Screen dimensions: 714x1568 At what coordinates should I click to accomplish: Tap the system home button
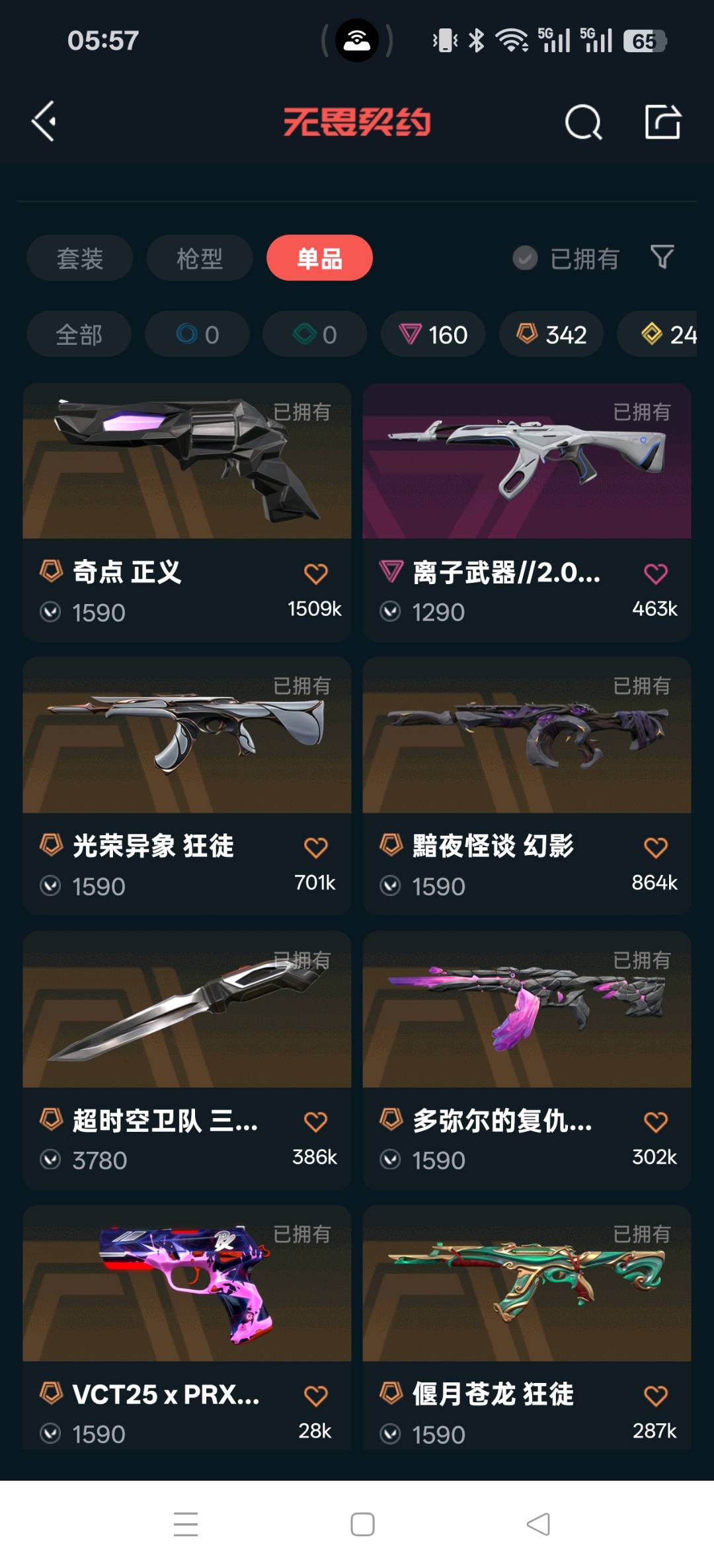(362, 1524)
